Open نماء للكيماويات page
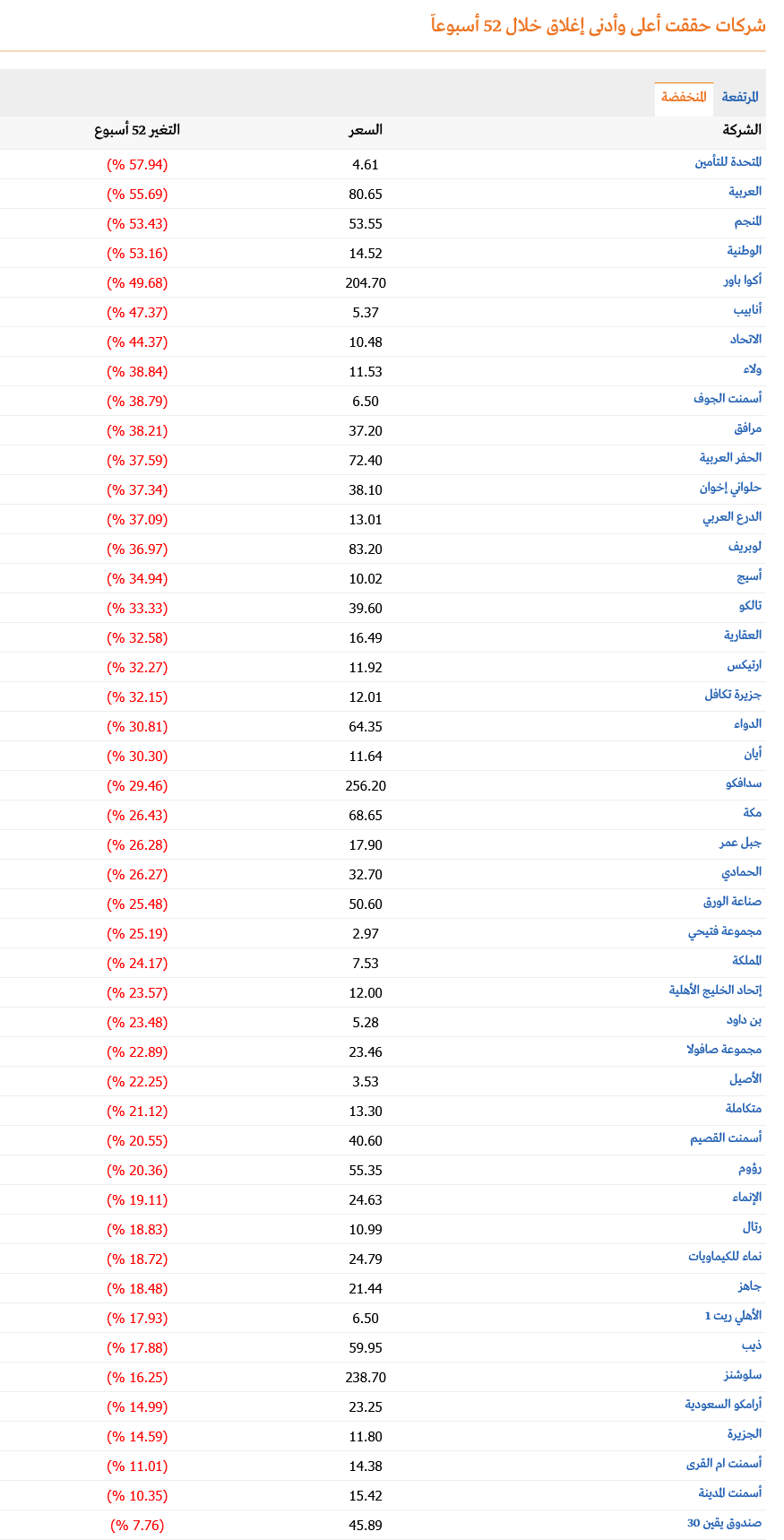The image size is (784, 1540). (725, 1257)
